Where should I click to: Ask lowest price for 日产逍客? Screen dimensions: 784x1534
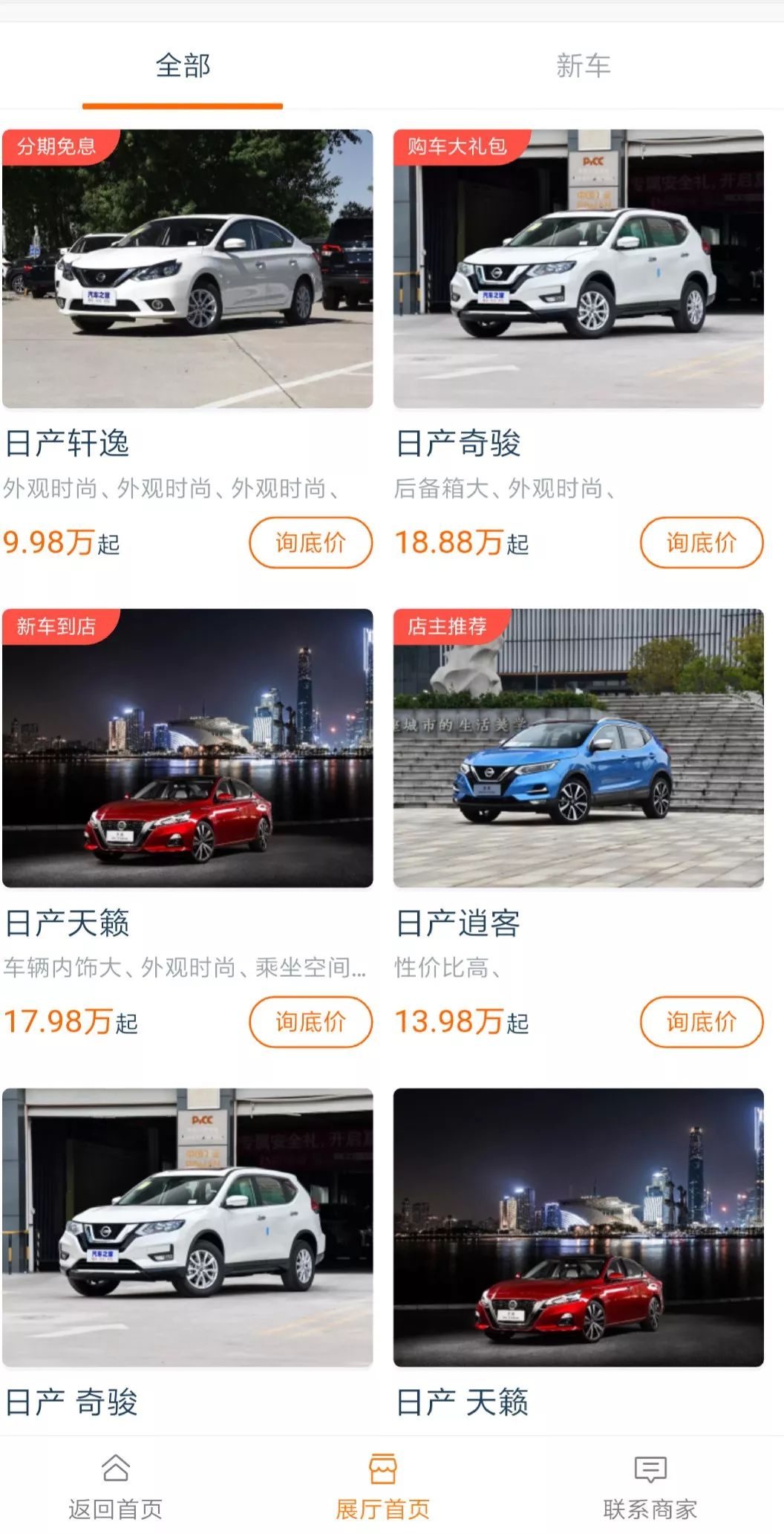click(x=702, y=1022)
